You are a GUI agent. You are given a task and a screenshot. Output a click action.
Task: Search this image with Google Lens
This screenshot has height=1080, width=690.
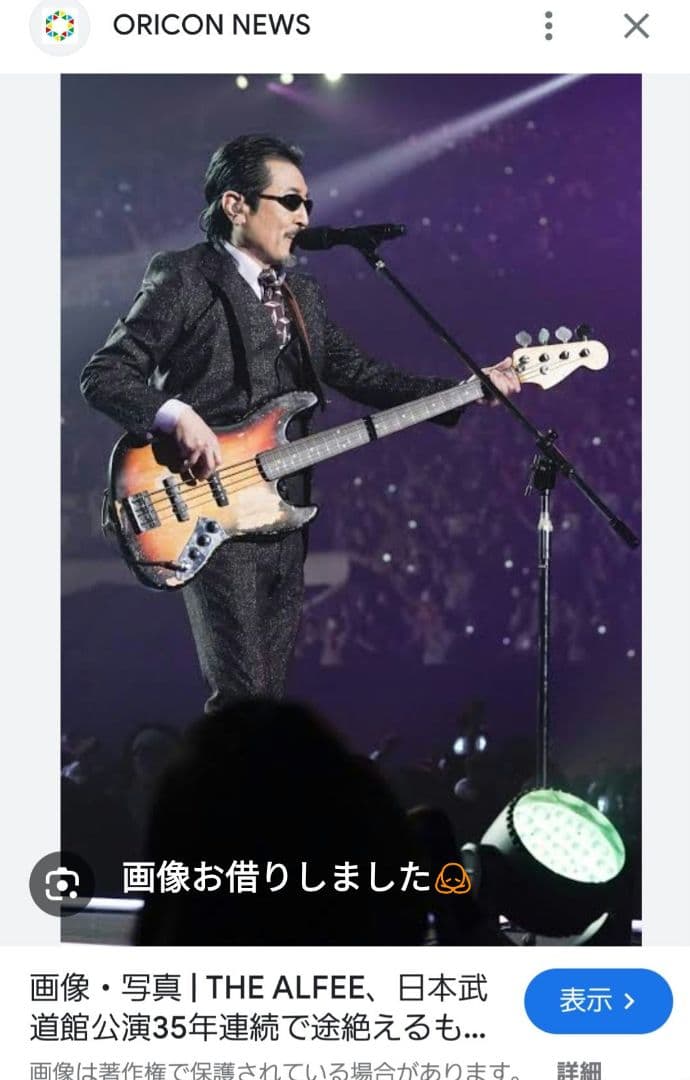coord(61,883)
